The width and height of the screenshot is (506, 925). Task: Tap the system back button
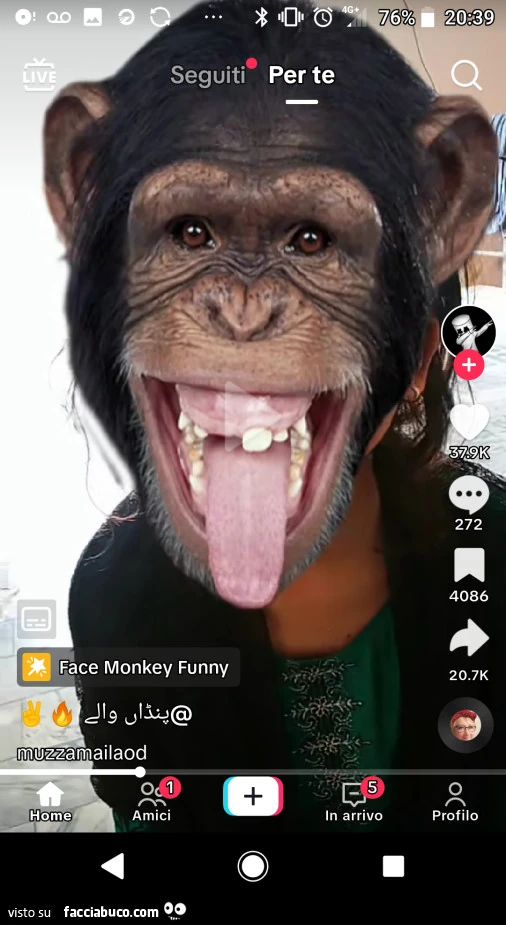point(112,867)
